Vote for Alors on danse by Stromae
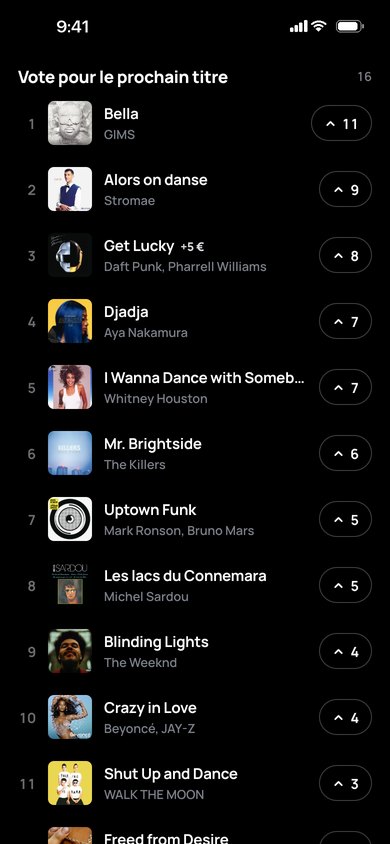The width and height of the screenshot is (390, 844). 345,189
